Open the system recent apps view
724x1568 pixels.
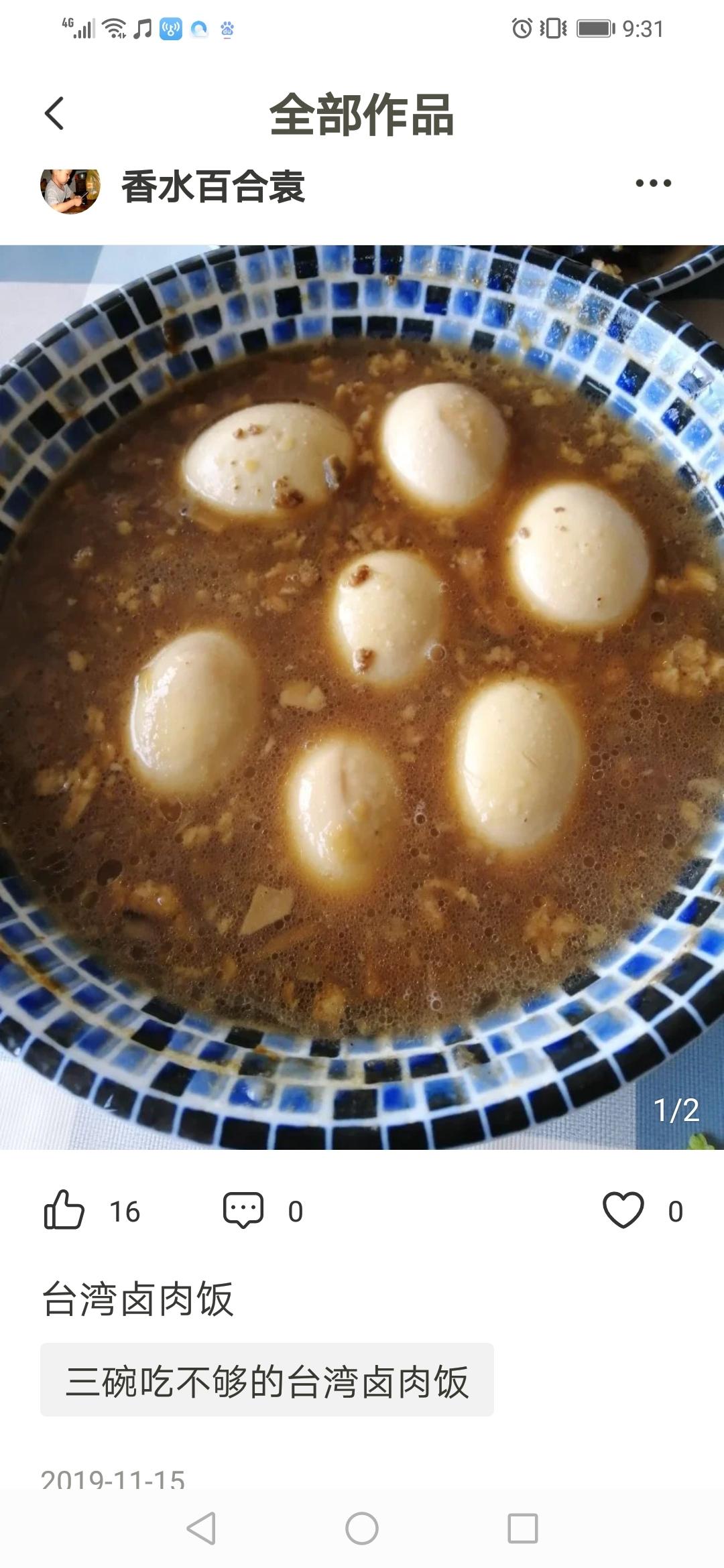(523, 1529)
